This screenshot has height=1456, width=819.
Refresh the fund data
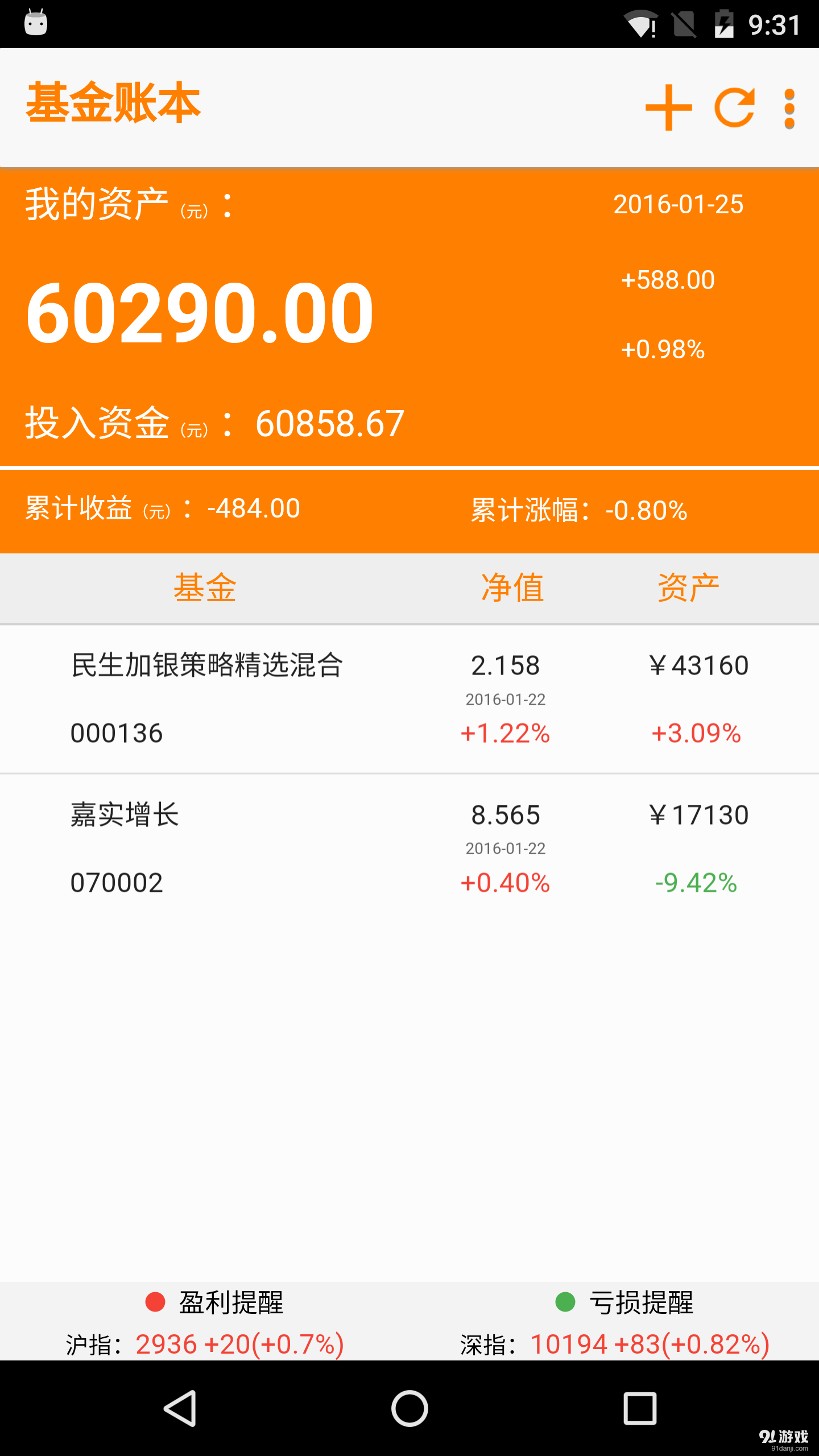pos(735,107)
